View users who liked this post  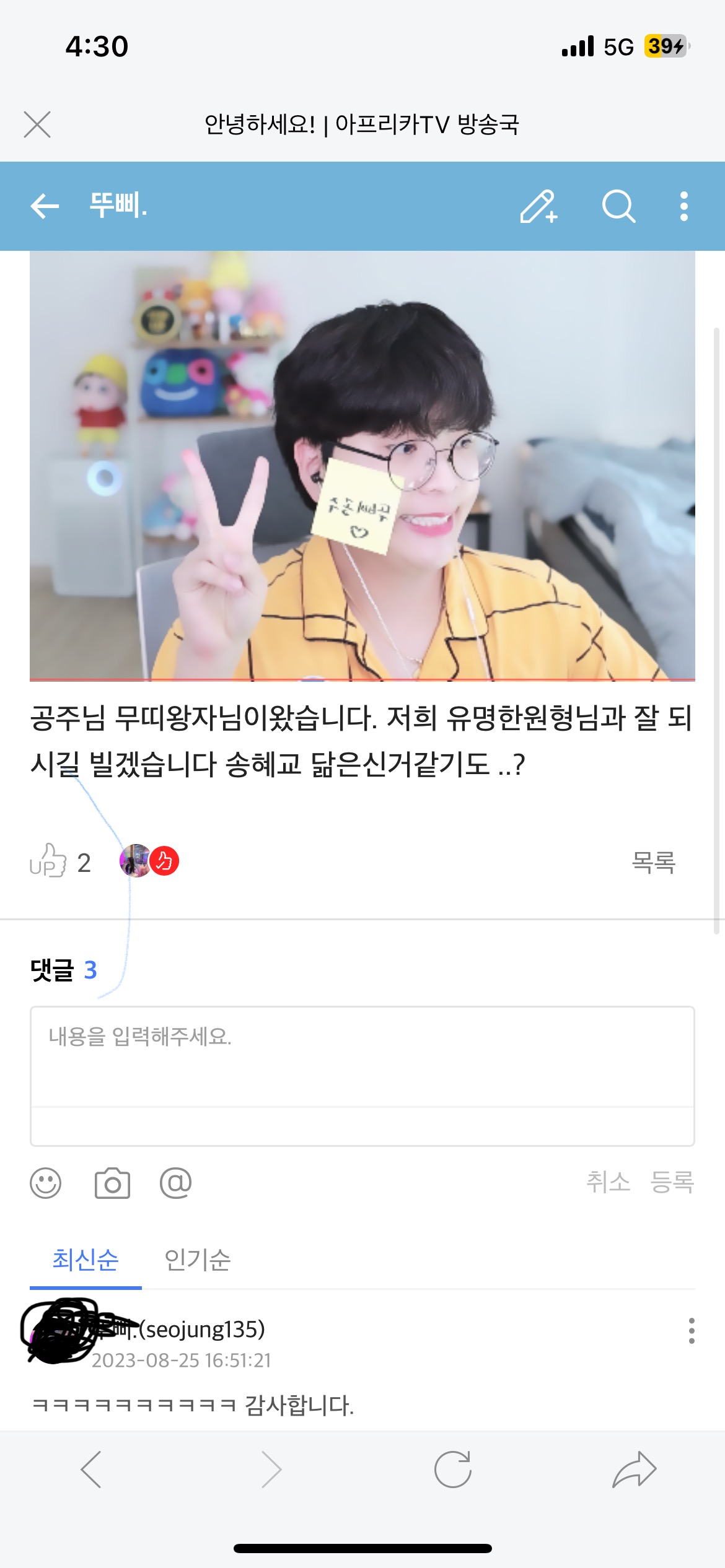tap(149, 861)
